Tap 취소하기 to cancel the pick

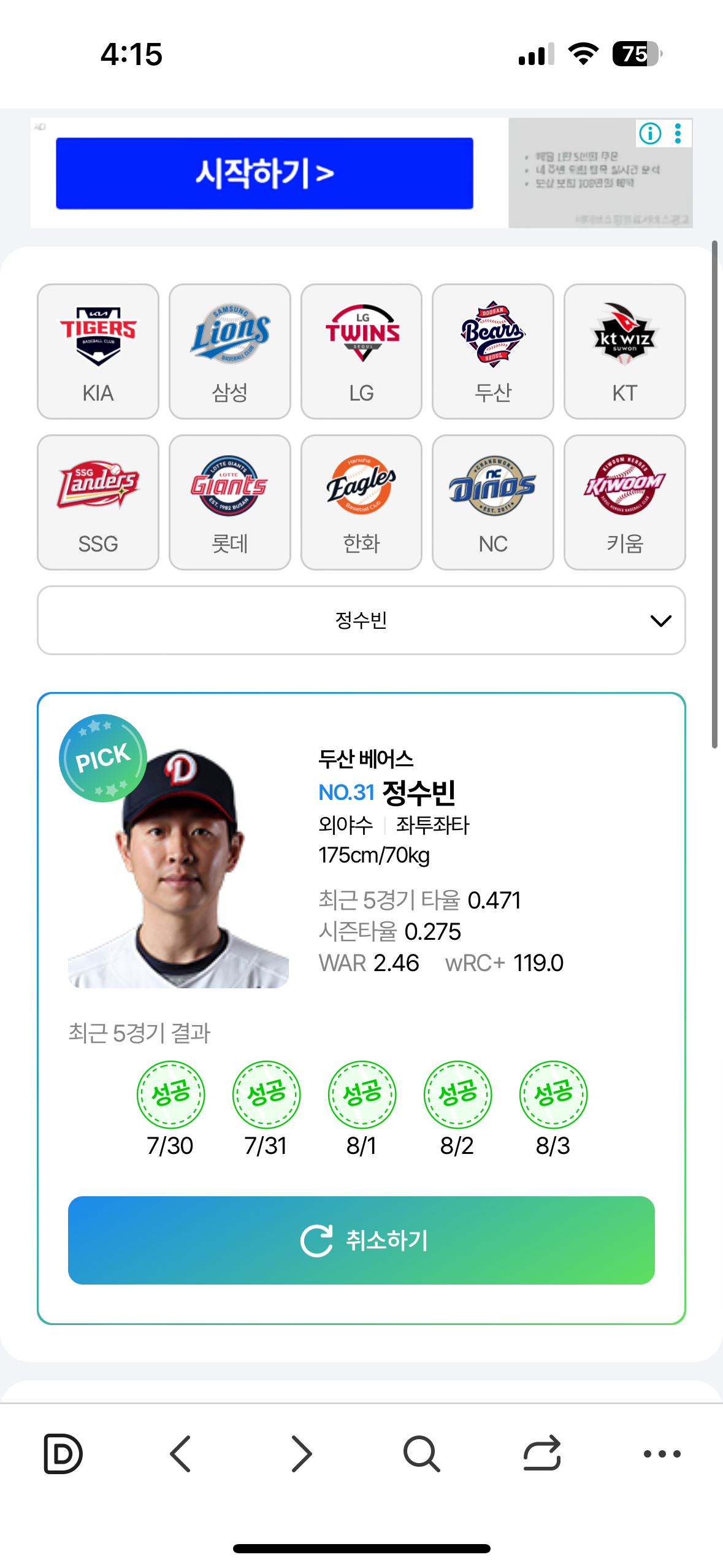pyautogui.click(x=361, y=1240)
